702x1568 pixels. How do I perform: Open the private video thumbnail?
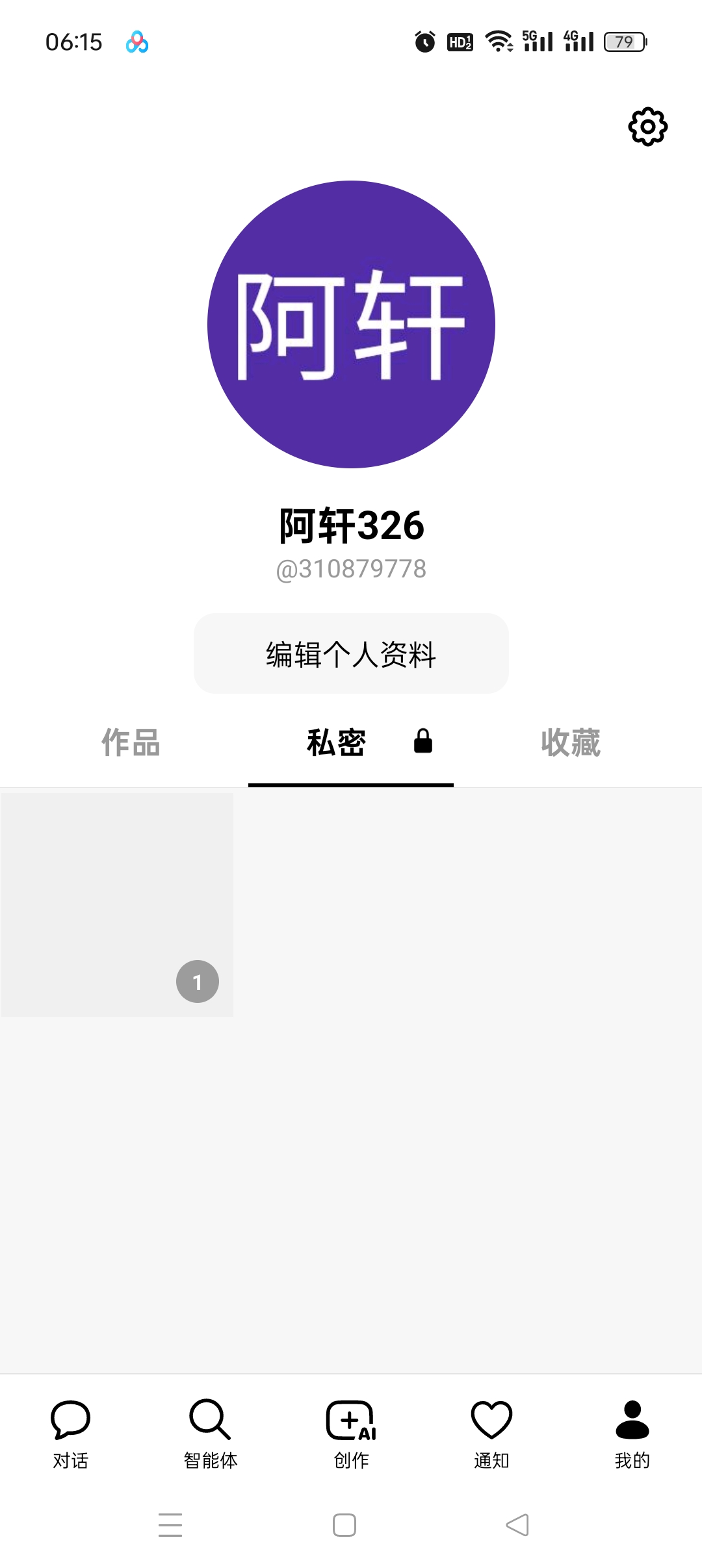116,903
